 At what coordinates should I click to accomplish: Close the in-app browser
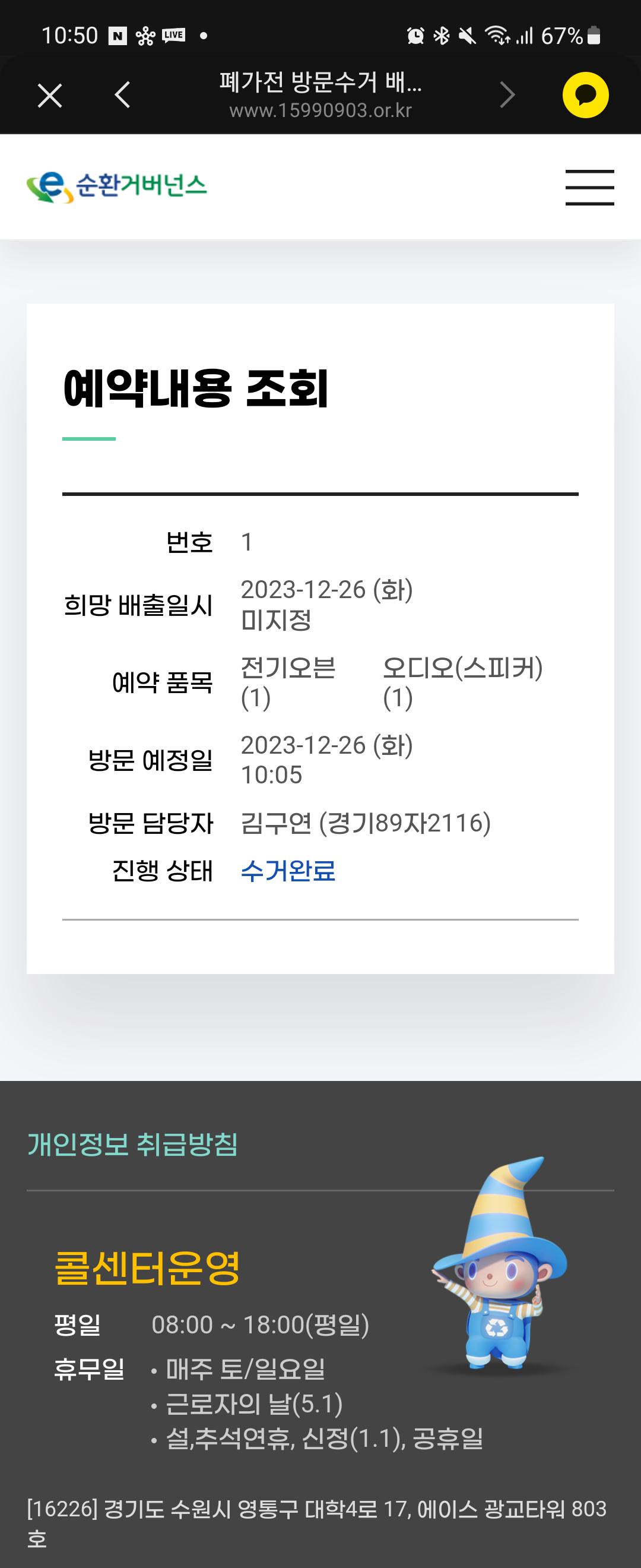click(x=50, y=96)
